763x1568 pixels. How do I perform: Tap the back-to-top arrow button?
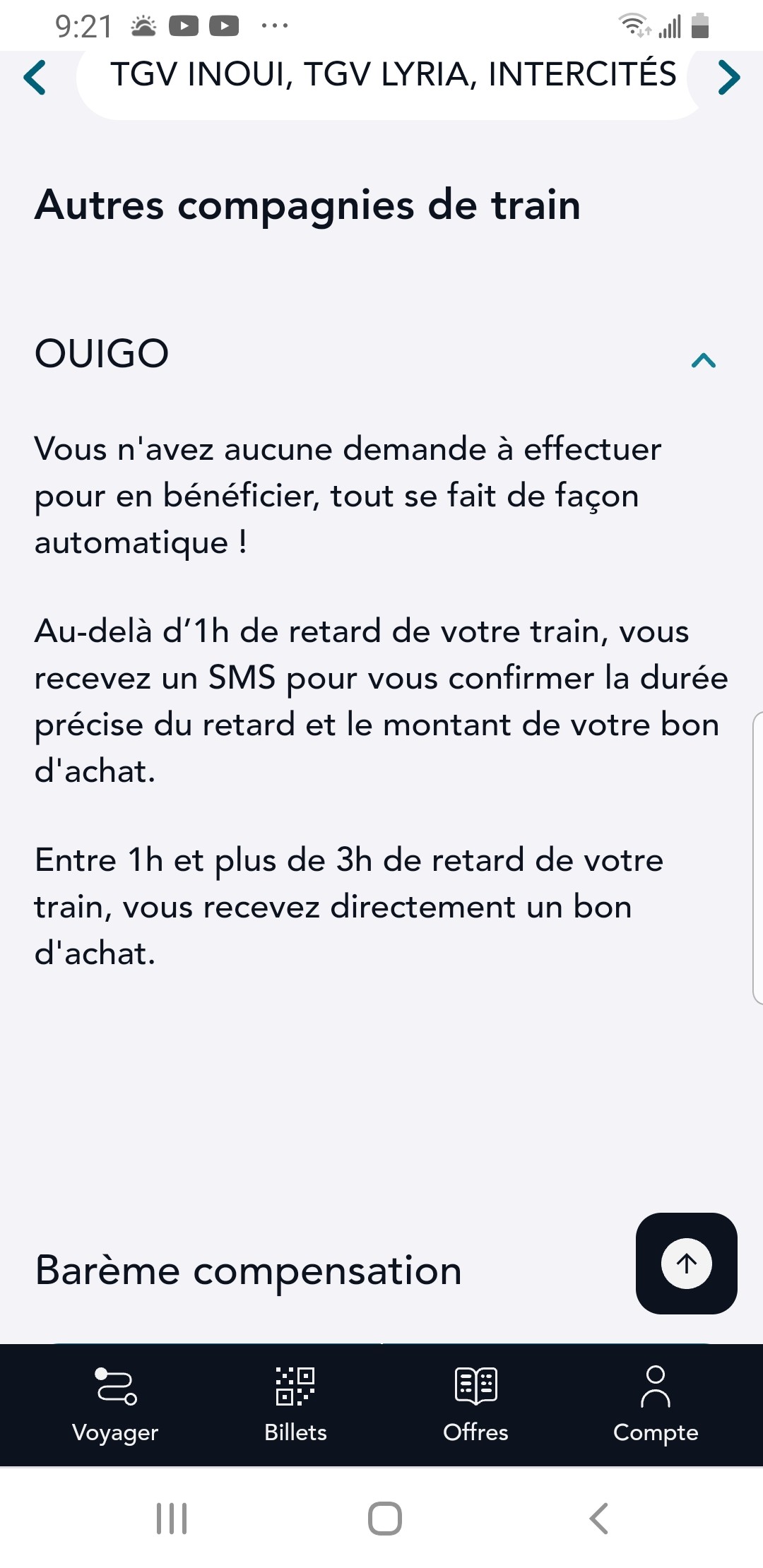(687, 1264)
